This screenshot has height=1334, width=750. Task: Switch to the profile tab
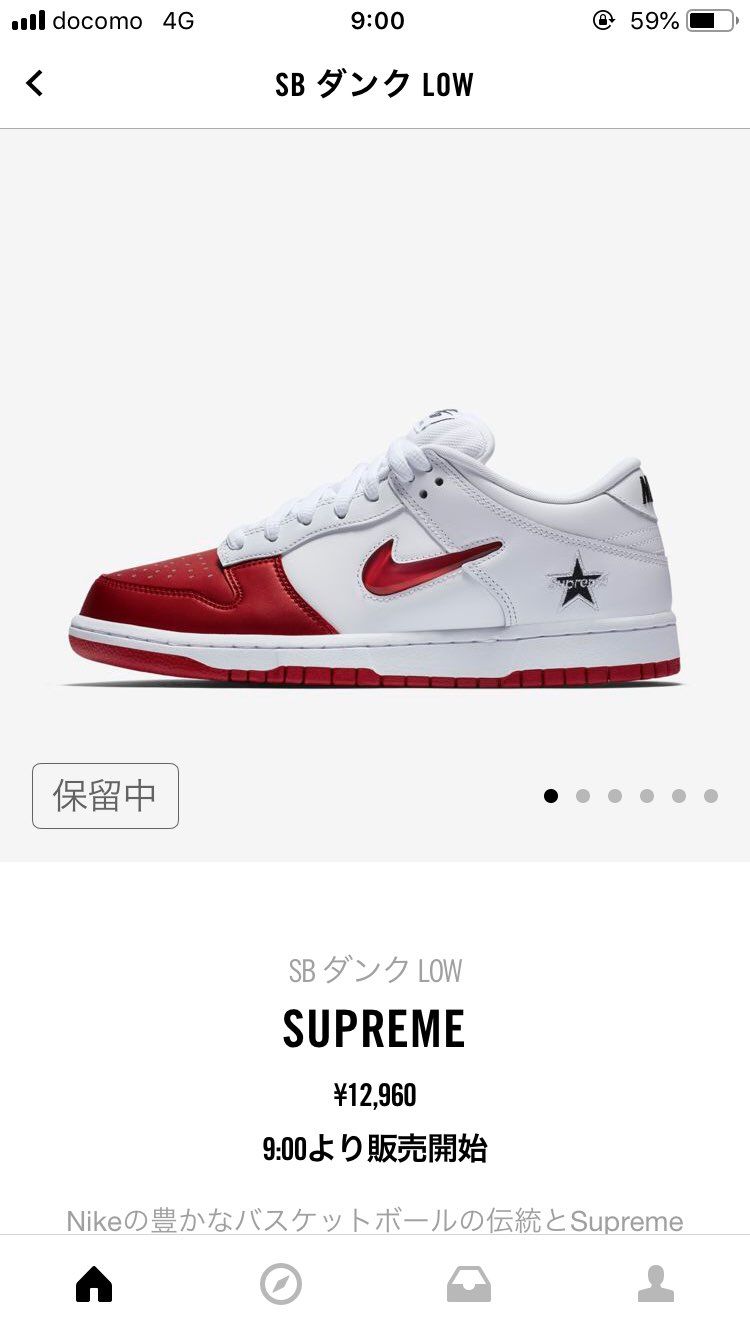pos(656,1284)
